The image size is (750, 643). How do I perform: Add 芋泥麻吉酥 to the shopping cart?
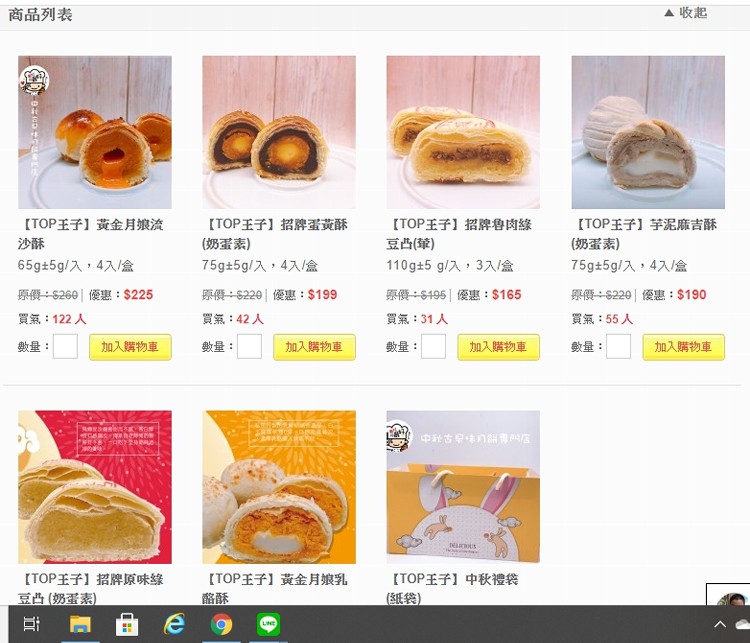684,347
